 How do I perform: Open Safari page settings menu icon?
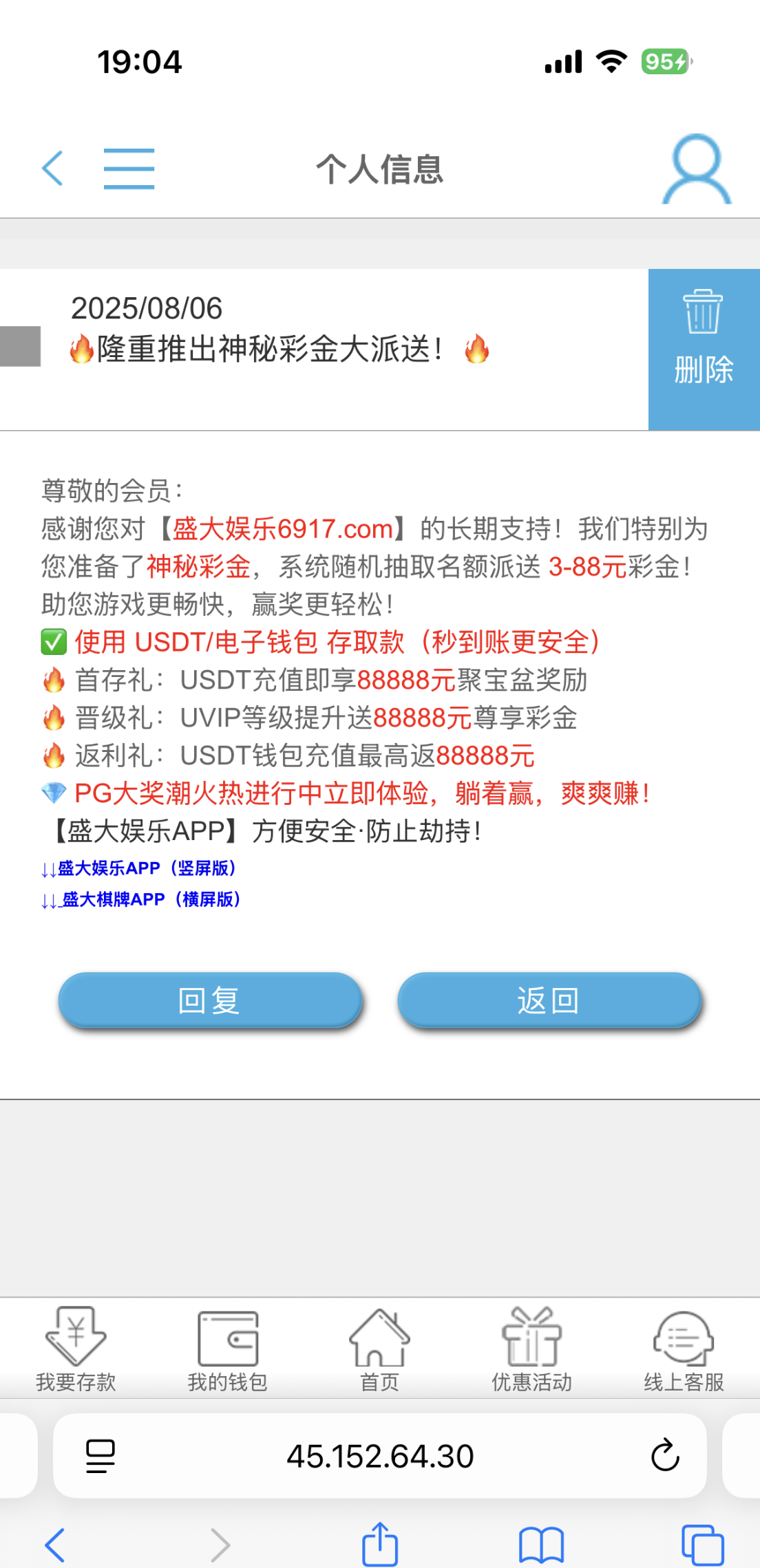point(101,1456)
